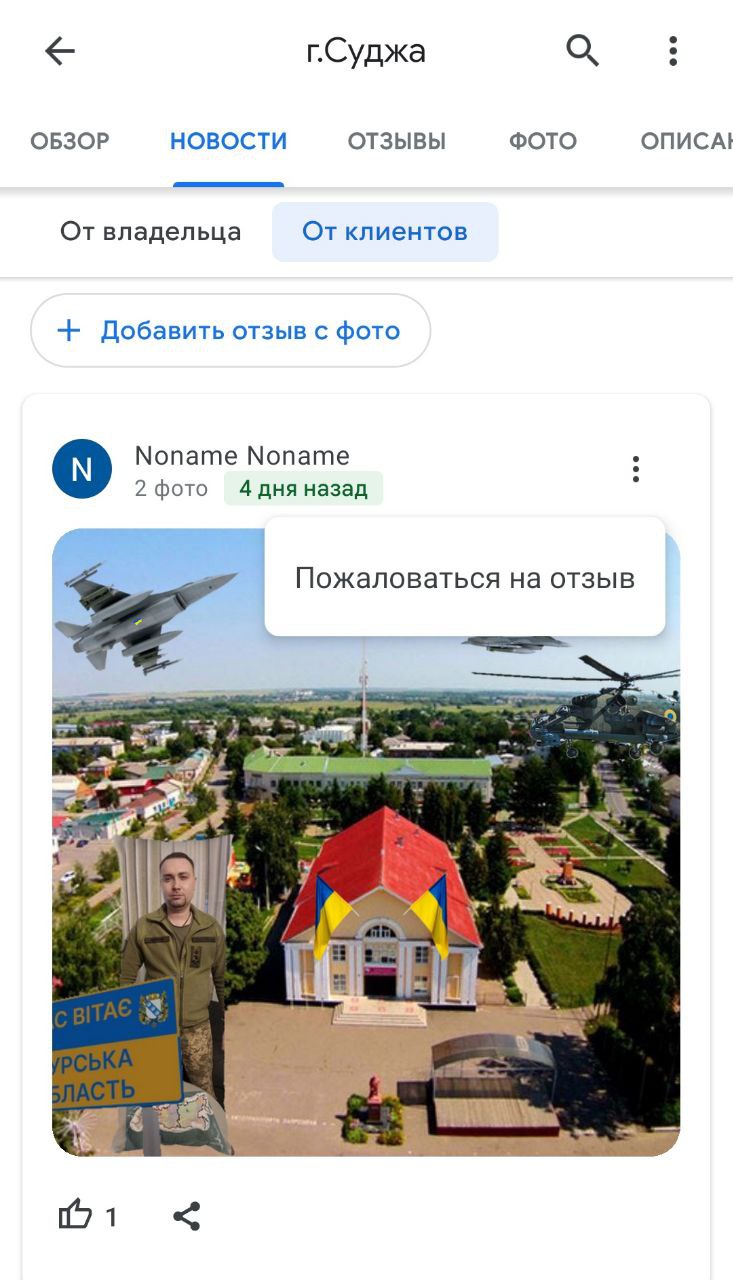Image resolution: width=733 pixels, height=1280 pixels.
Task: Choose Пожаловаться на отзыв
Action: [x=465, y=578]
